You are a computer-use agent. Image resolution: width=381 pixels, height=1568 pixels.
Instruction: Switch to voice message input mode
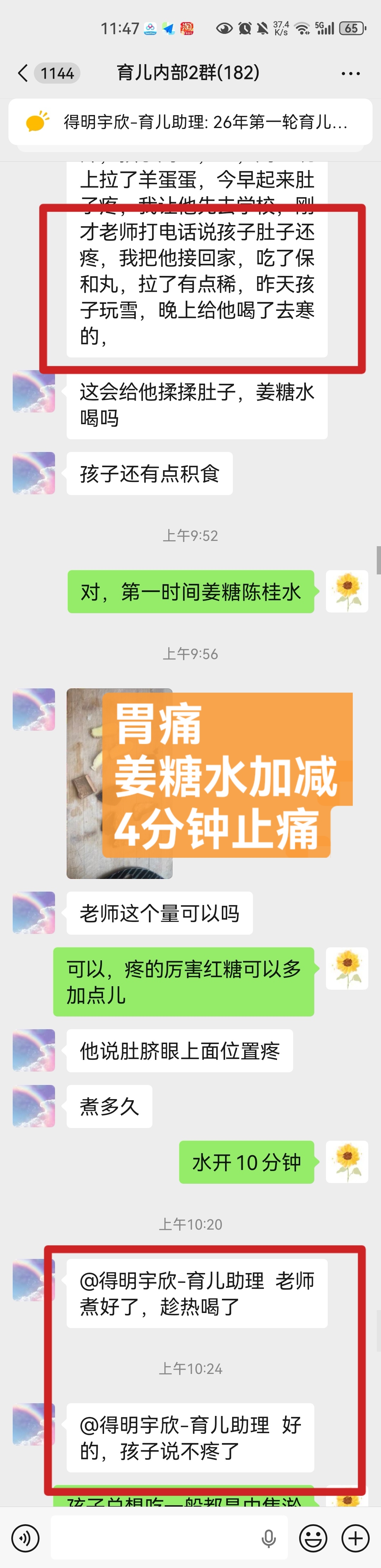click(25, 1538)
